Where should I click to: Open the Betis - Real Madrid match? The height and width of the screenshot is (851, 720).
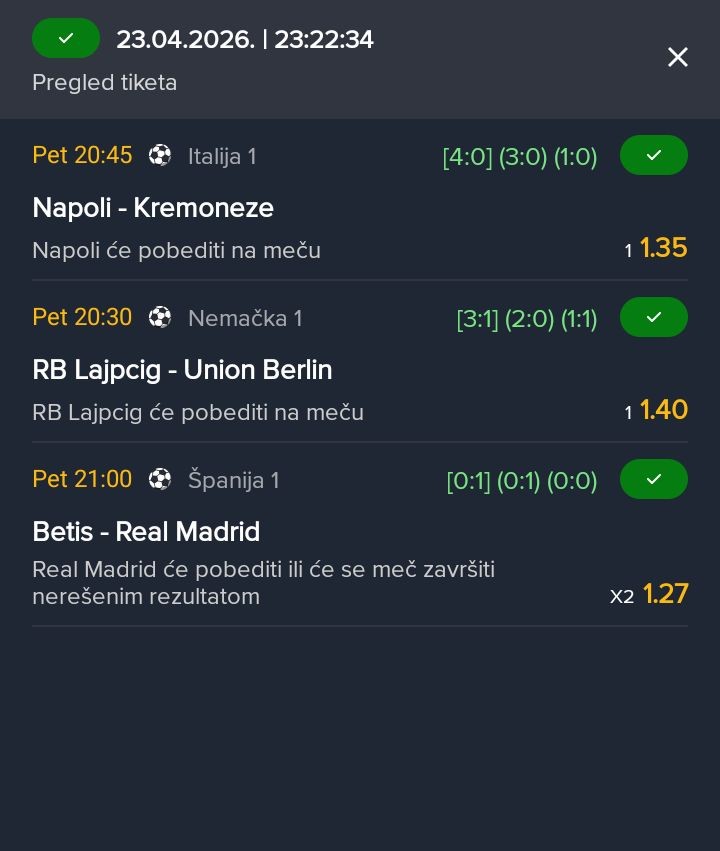[146, 532]
